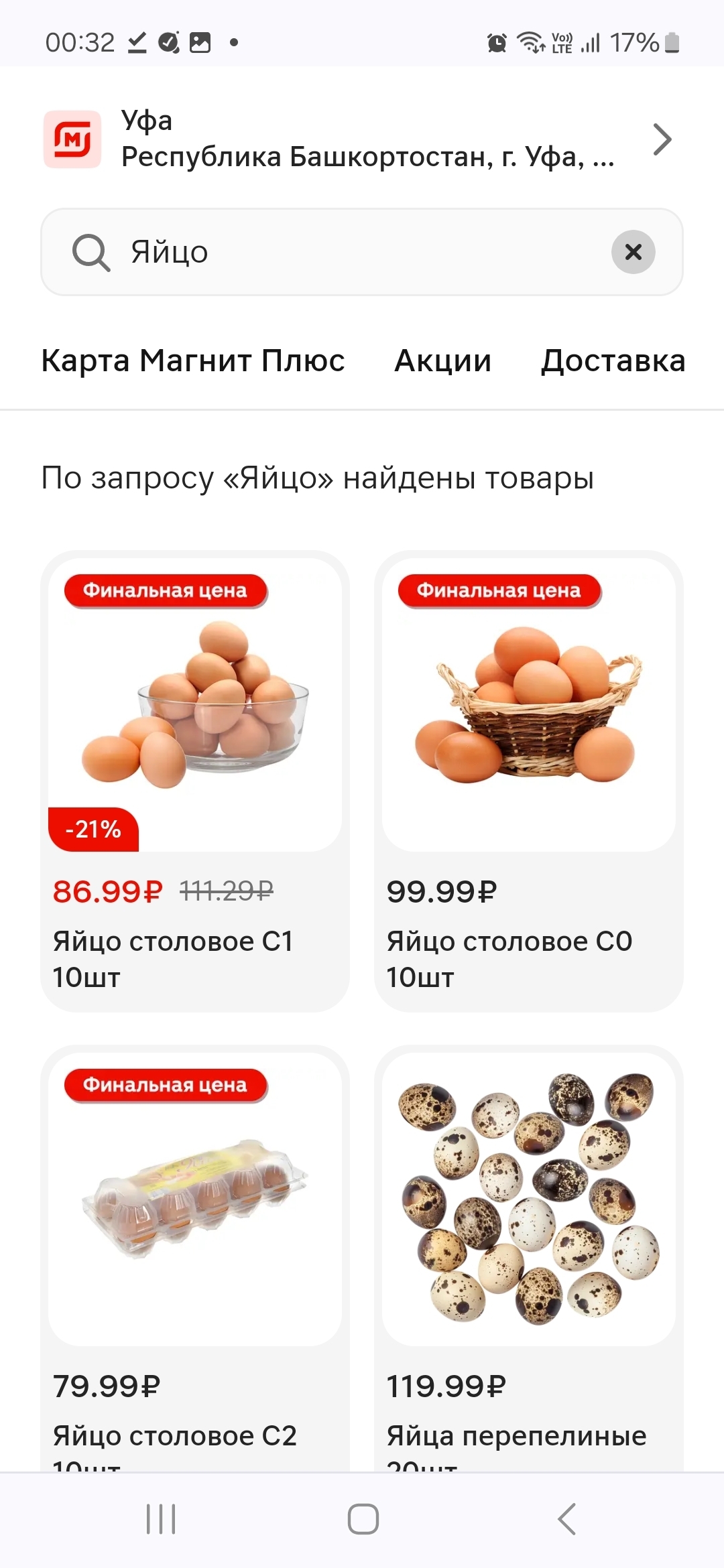Switch to the Акции tab

442,361
